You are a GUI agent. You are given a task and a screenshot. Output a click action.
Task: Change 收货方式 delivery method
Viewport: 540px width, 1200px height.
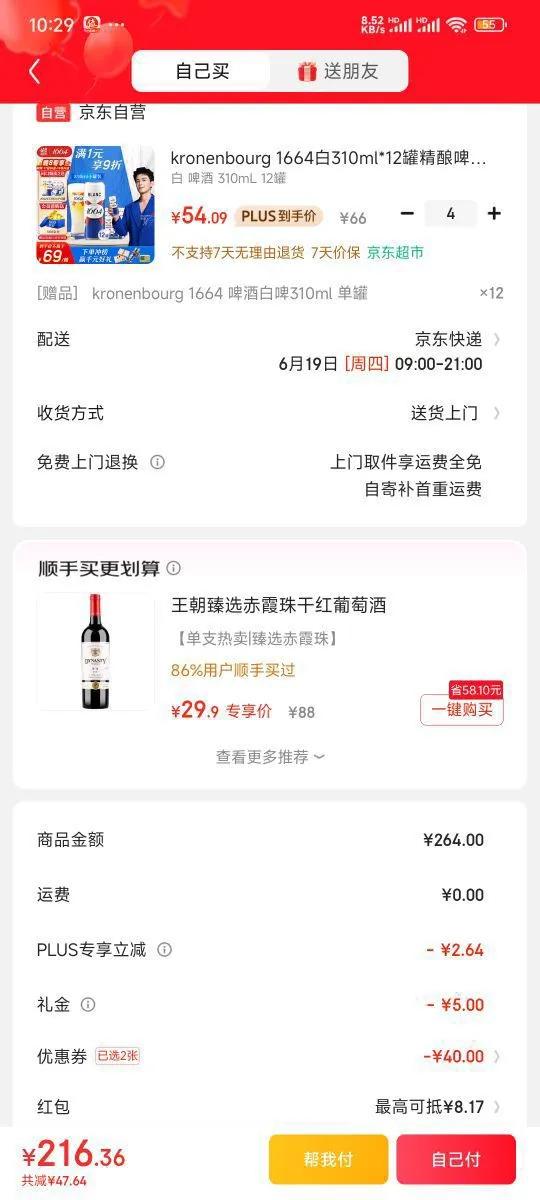tap(270, 413)
